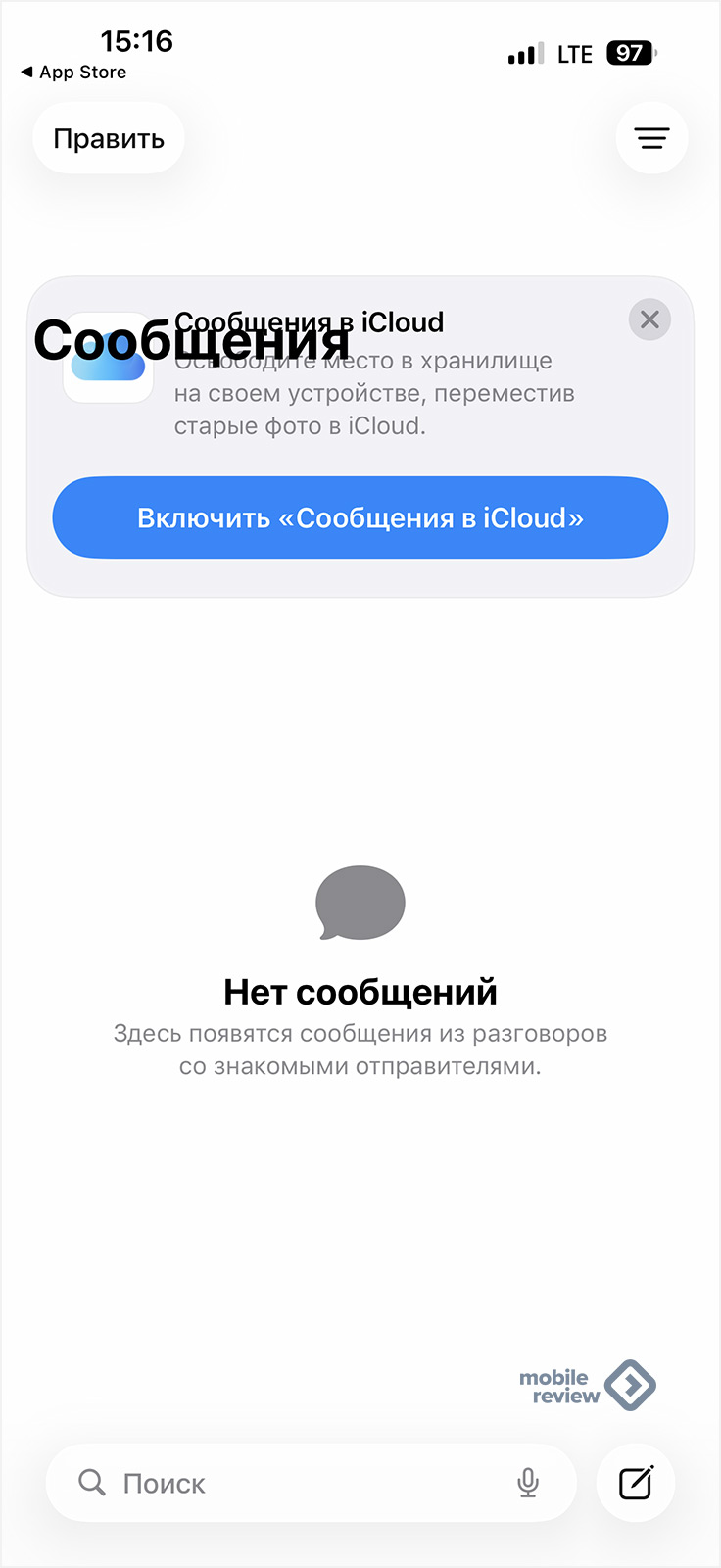This screenshot has width=721, height=1568.
Task: Open the Поиск search field
Action: click(x=294, y=1483)
